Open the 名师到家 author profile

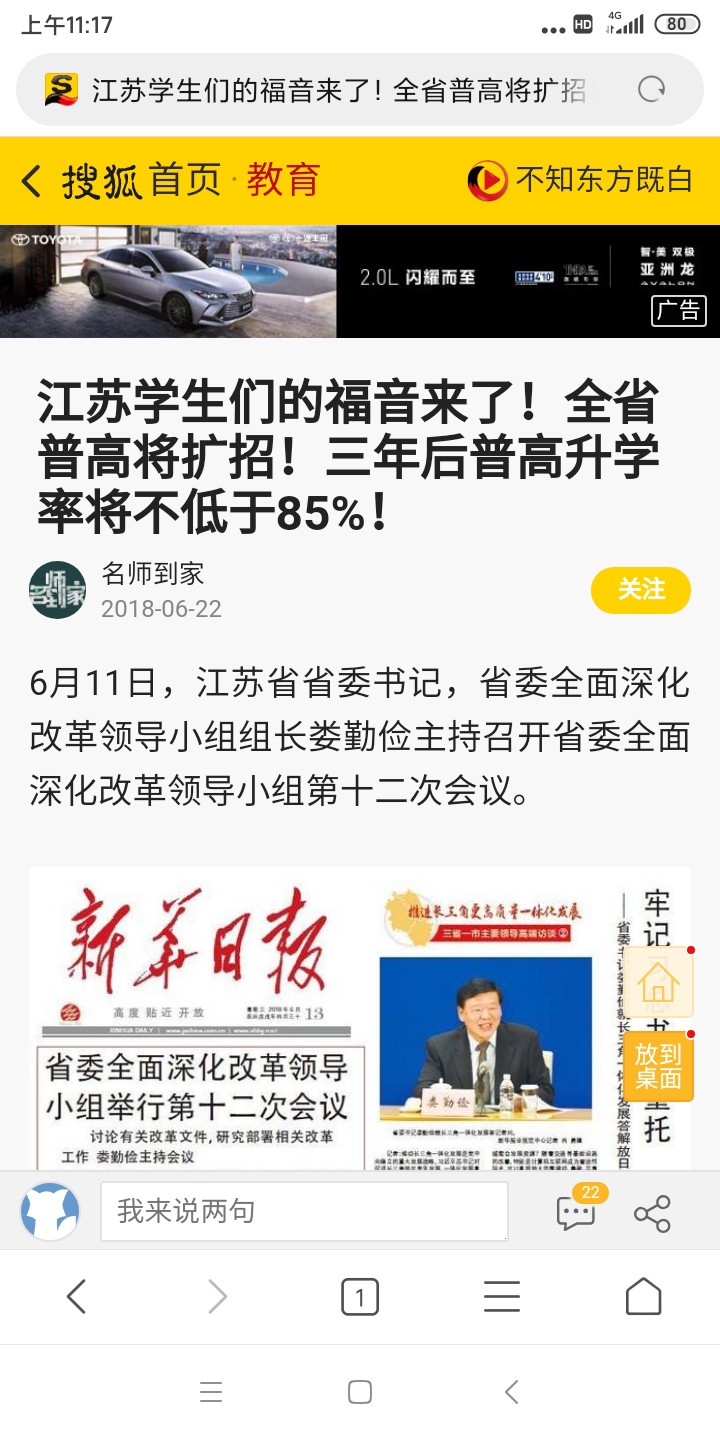pyautogui.click(x=152, y=573)
